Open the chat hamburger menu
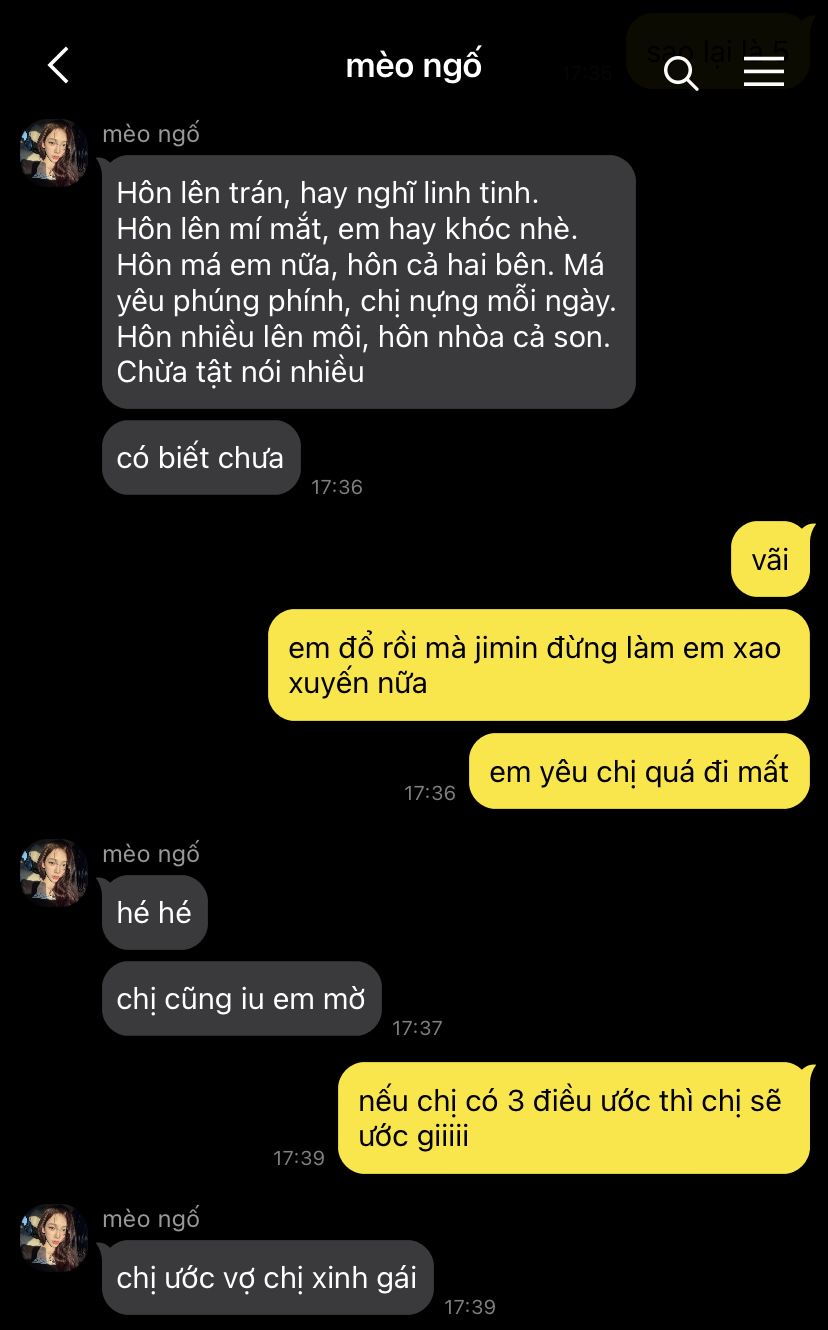This screenshot has width=828, height=1330. [763, 71]
